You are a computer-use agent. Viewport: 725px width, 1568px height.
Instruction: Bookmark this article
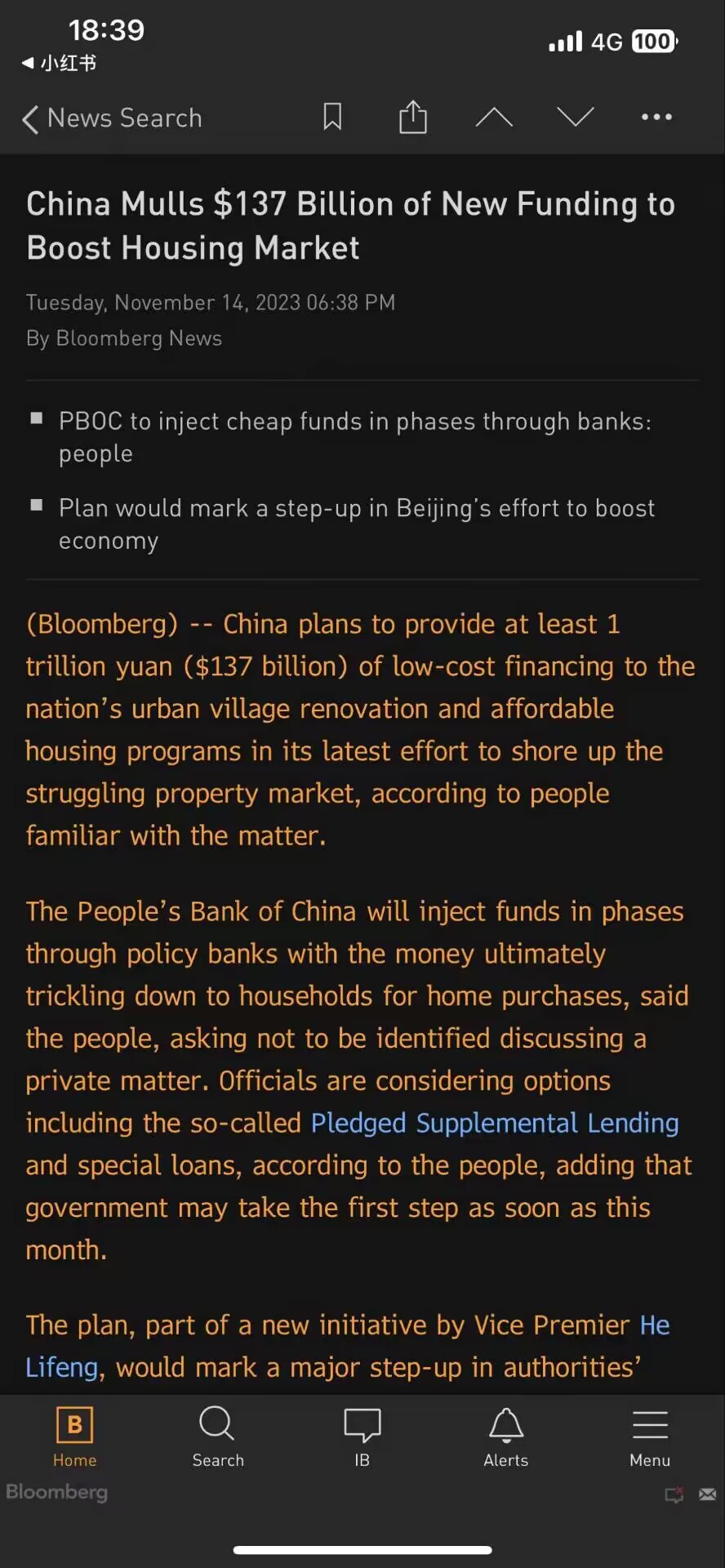(x=332, y=117)
